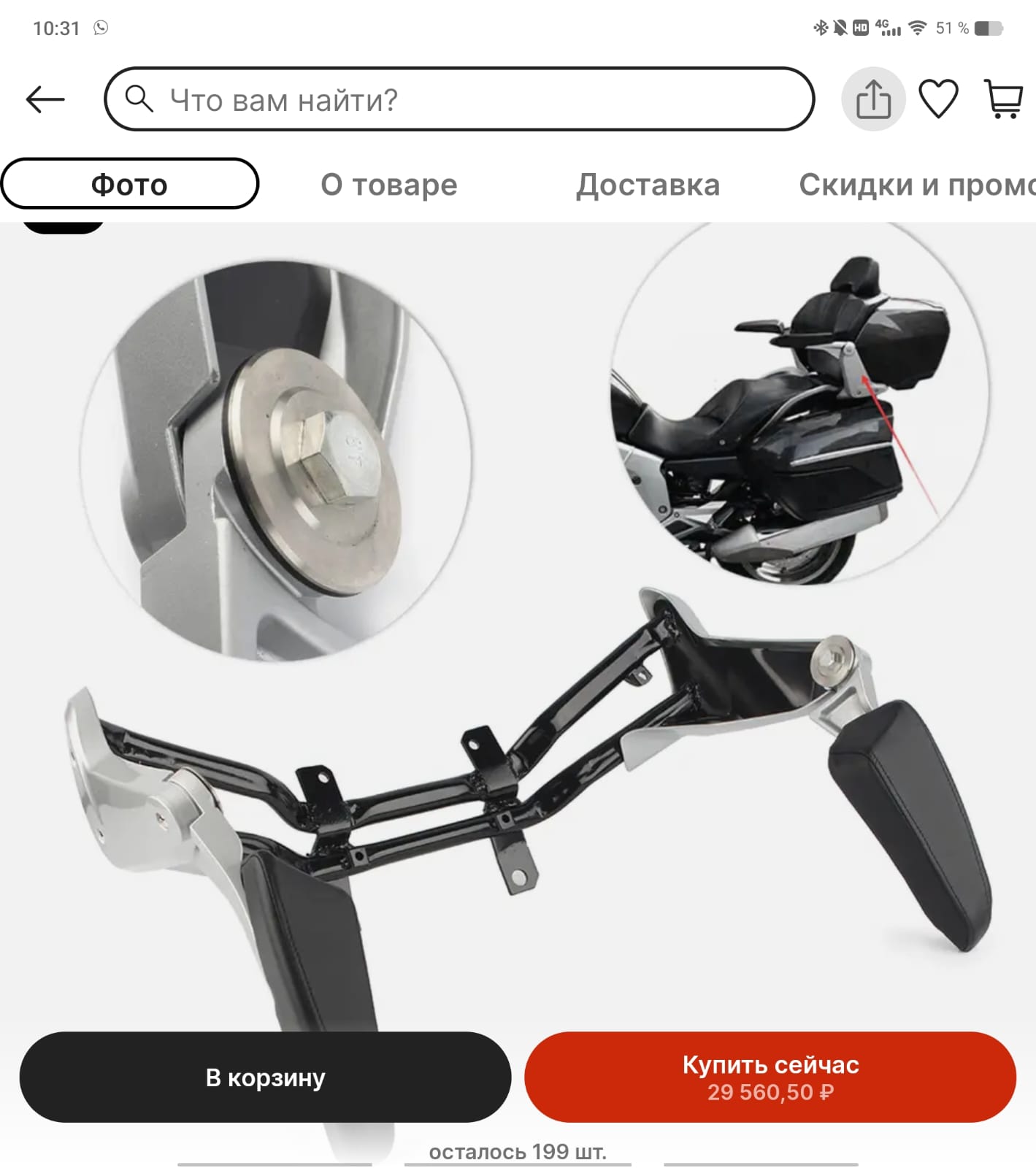Add the product to favorites
The image size is (1036, 1168).
(x=937, y=99)
